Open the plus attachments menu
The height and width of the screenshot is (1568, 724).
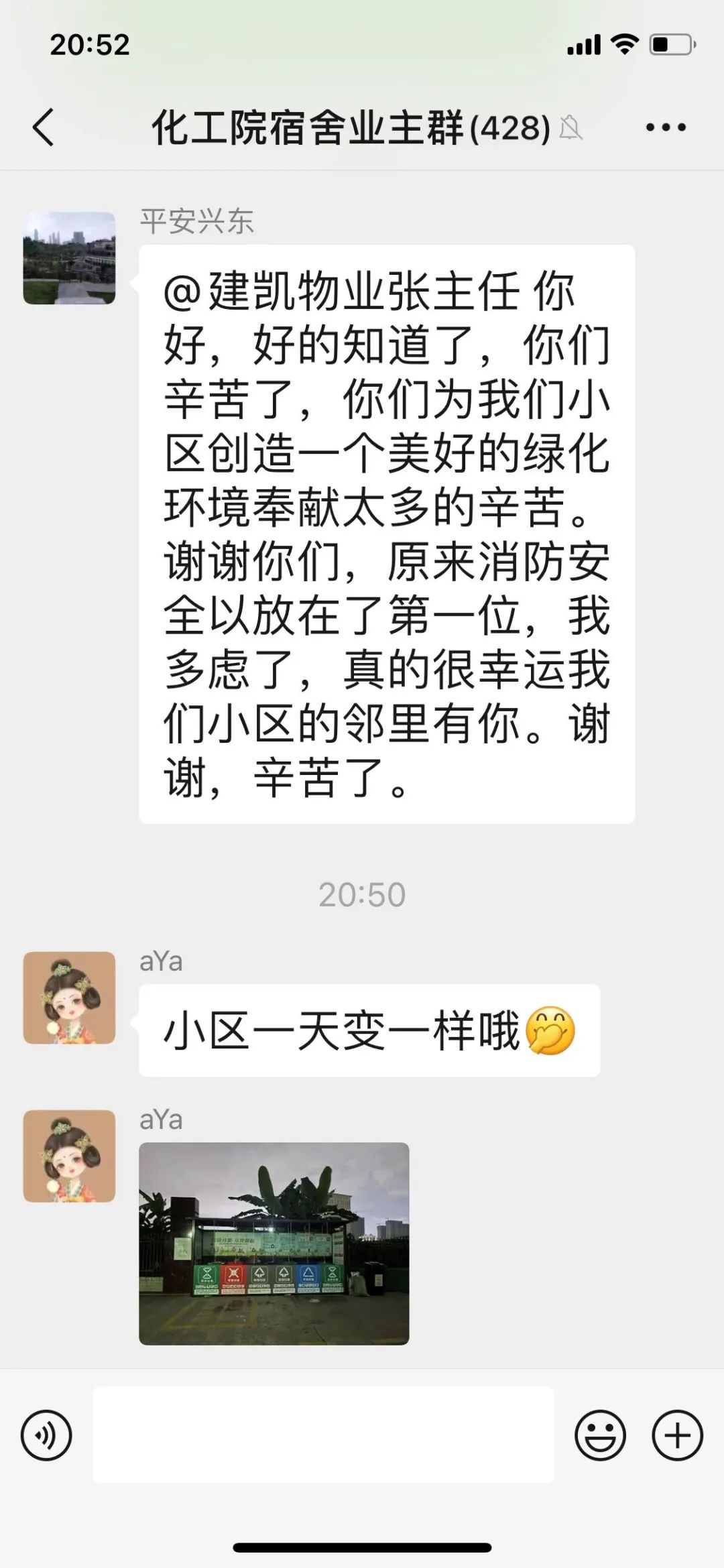[x=677, y=1435]
